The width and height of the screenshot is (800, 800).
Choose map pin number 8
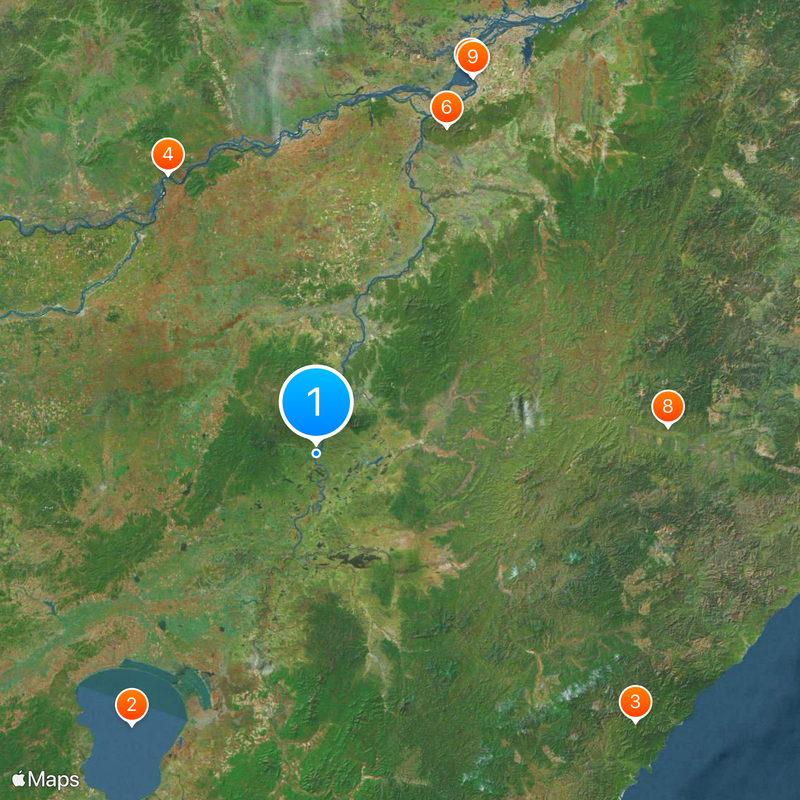point(667,407)
